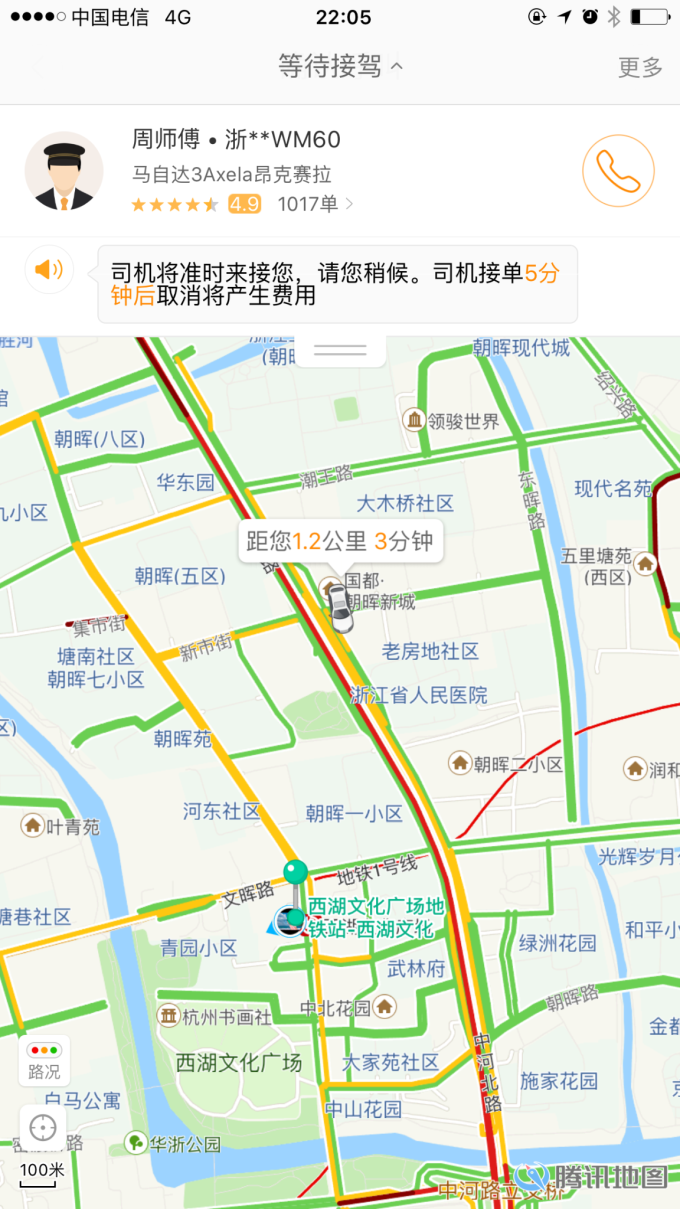Screen dimensions: 680x1209
Task: Open the 更多 menu
Action: point(640,67)
